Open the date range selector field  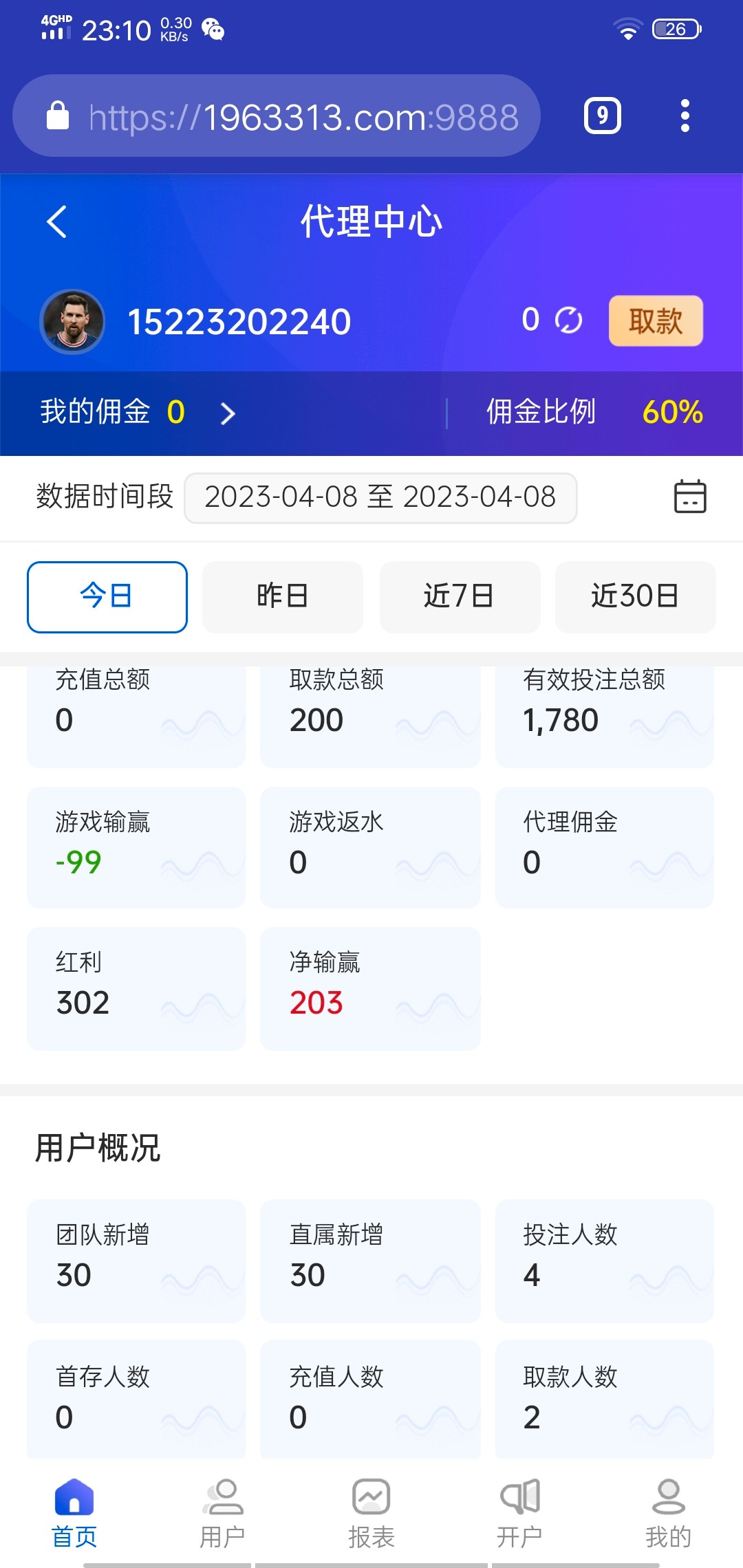380,497
